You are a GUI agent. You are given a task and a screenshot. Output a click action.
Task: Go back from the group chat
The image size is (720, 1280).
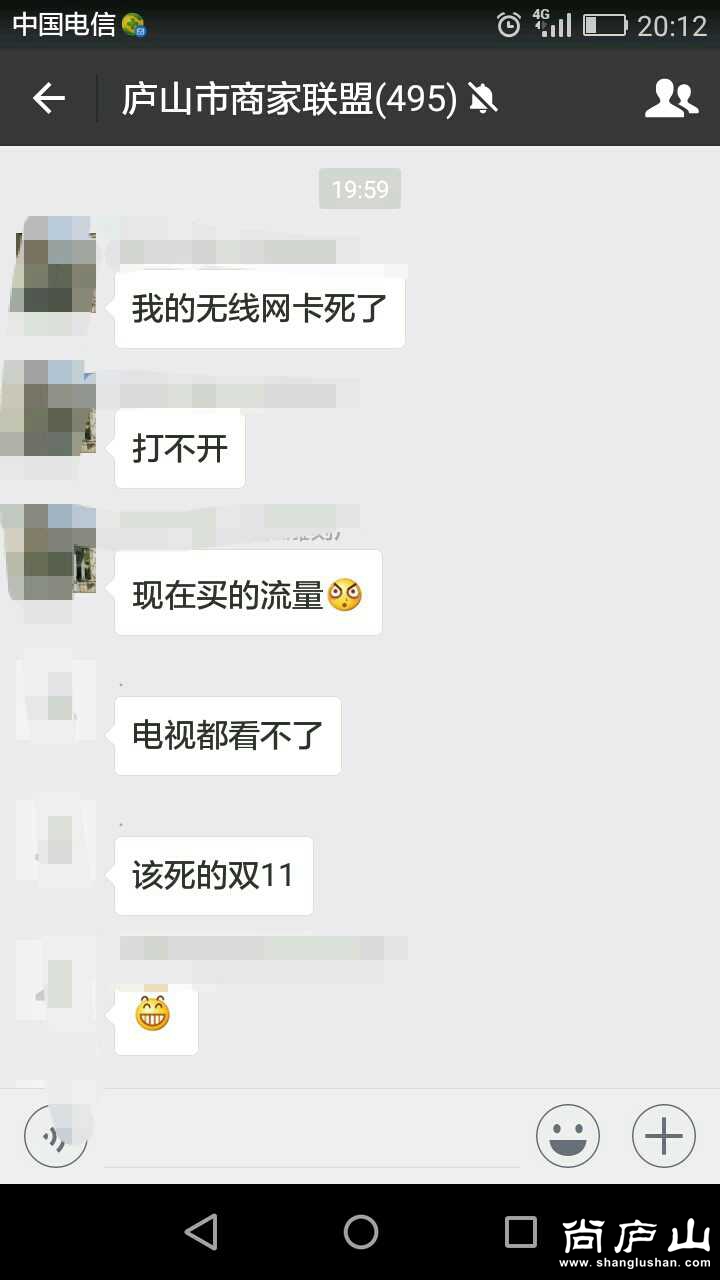tap(48, 98)
